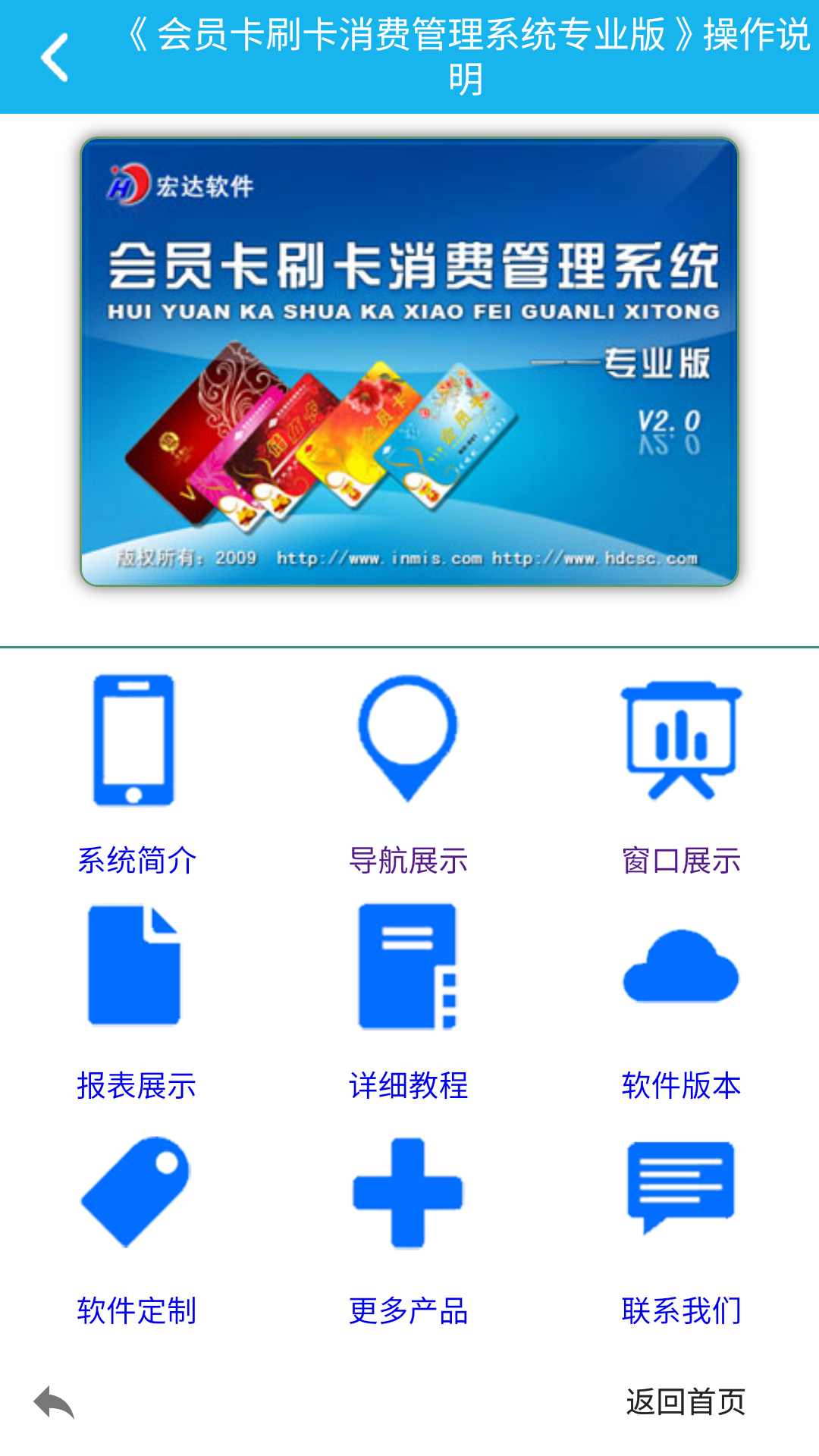This screenshot has height=1456, width=819.
Task: Open 导航展示 navigation showcase
Action: (x=408, y=773)
